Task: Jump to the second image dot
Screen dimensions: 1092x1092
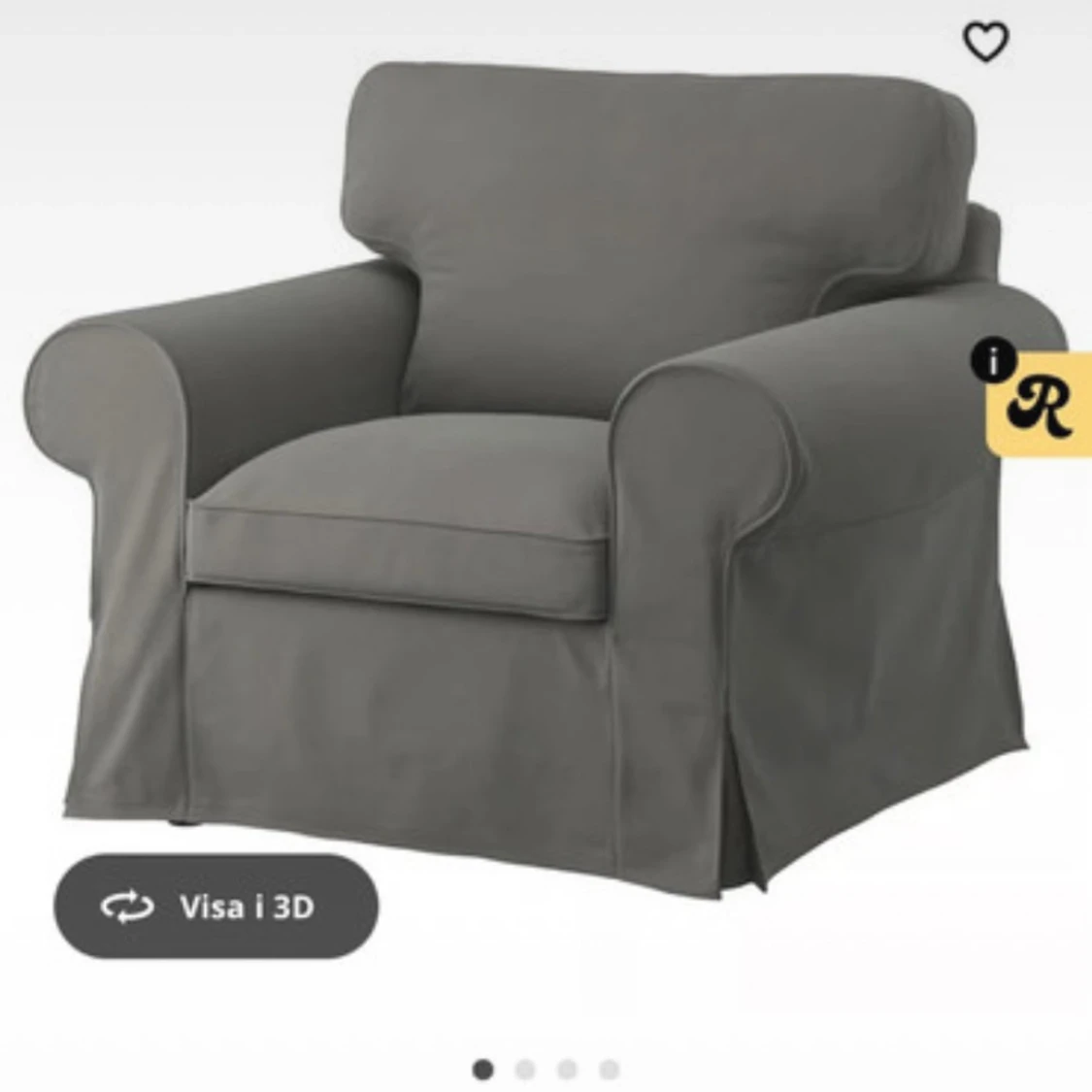Action: pos(525,1070)
